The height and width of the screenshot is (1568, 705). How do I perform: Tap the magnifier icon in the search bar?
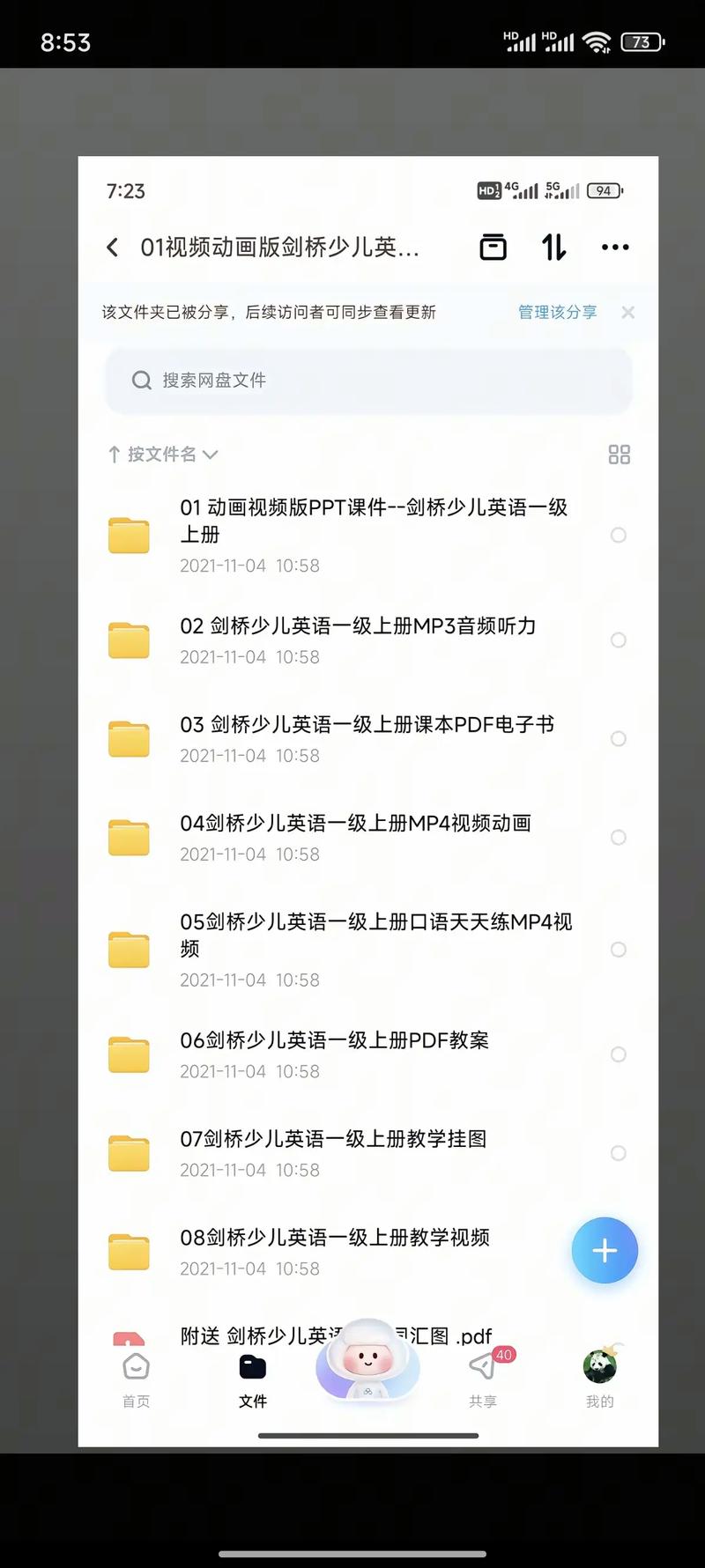[141, 380]
